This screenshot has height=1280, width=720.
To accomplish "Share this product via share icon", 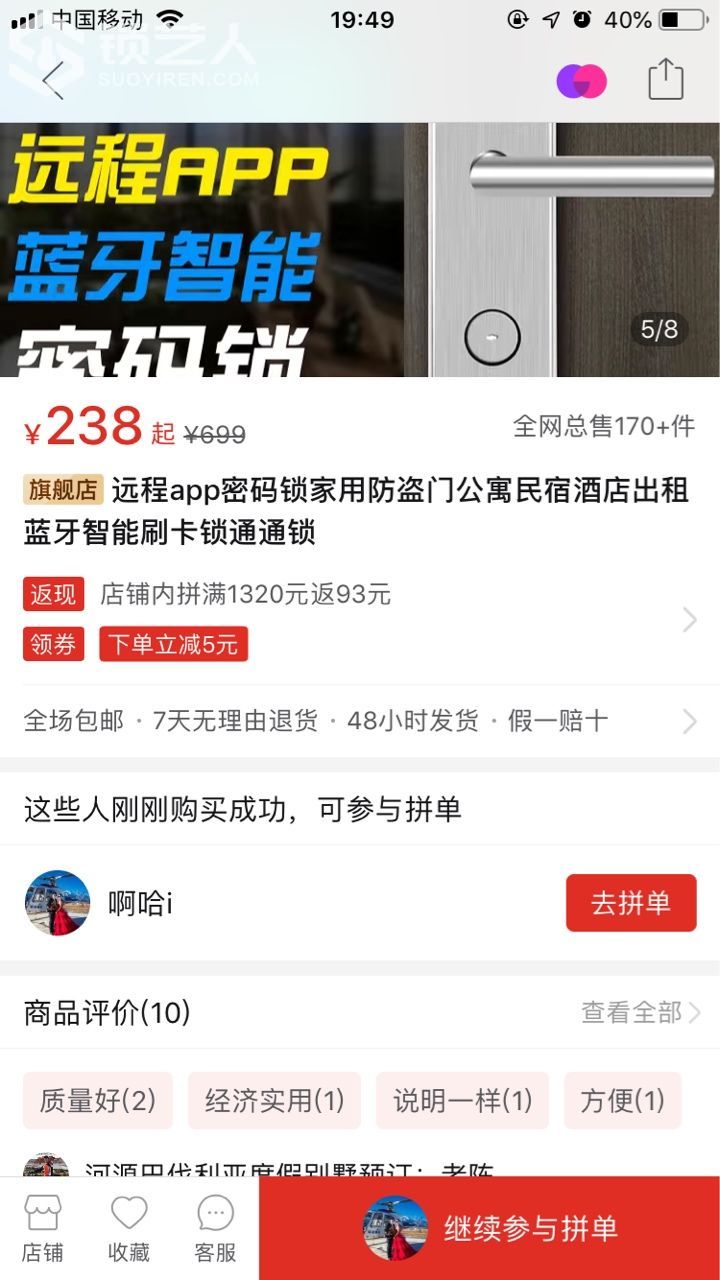I will click(665, 79).
